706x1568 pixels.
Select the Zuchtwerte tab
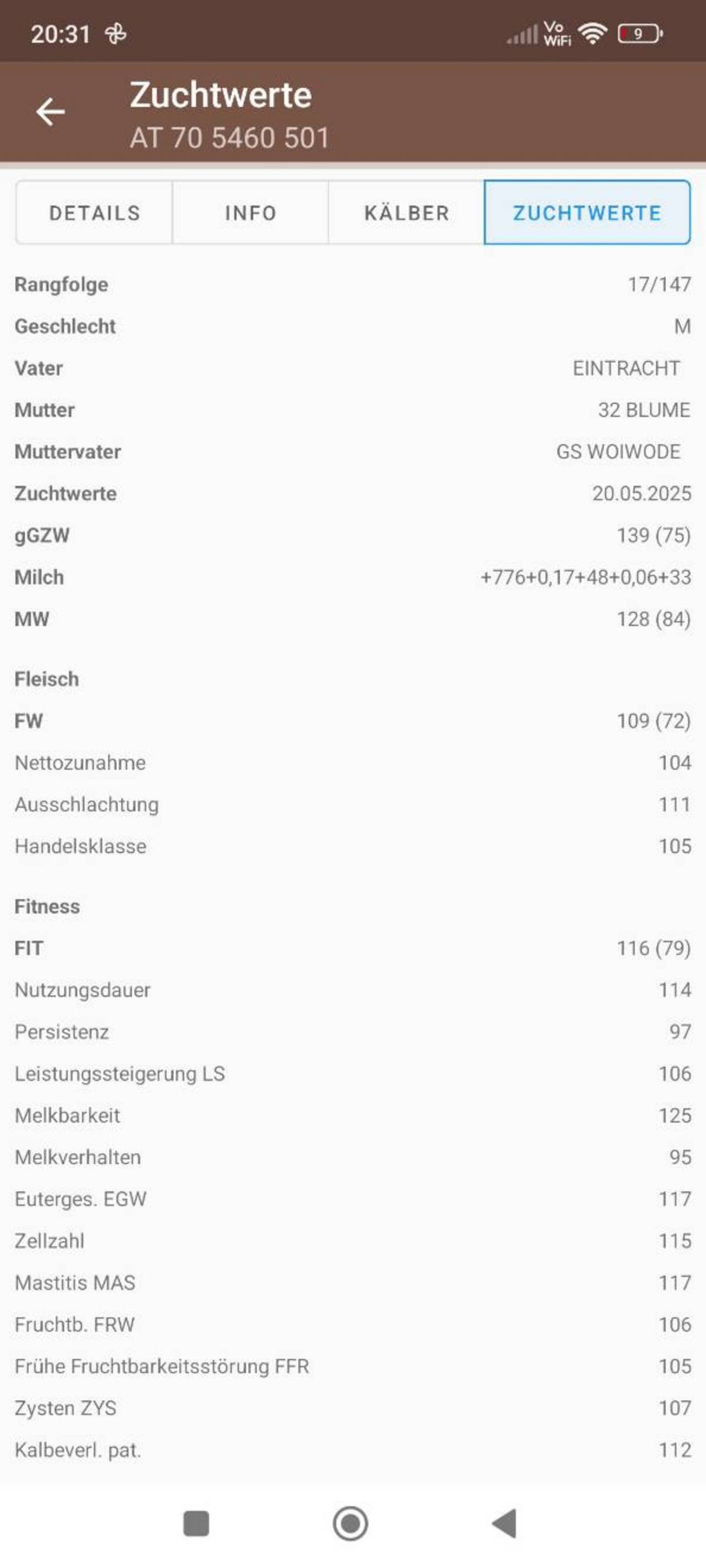[587, 212]
